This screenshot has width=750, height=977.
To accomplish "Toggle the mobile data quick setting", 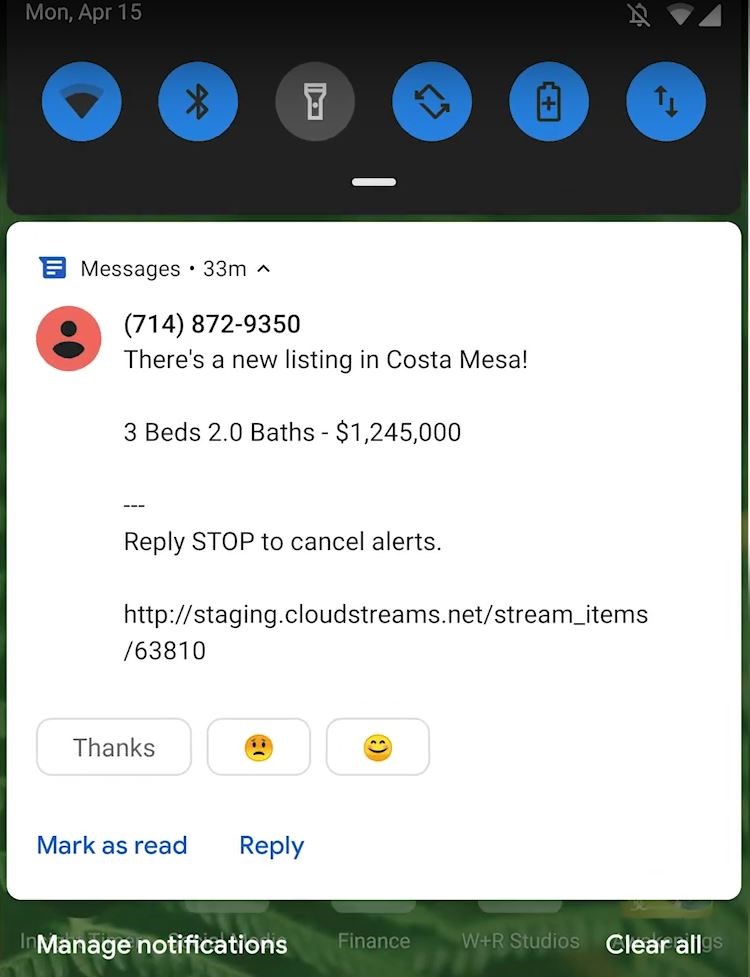I will [666, 102].
